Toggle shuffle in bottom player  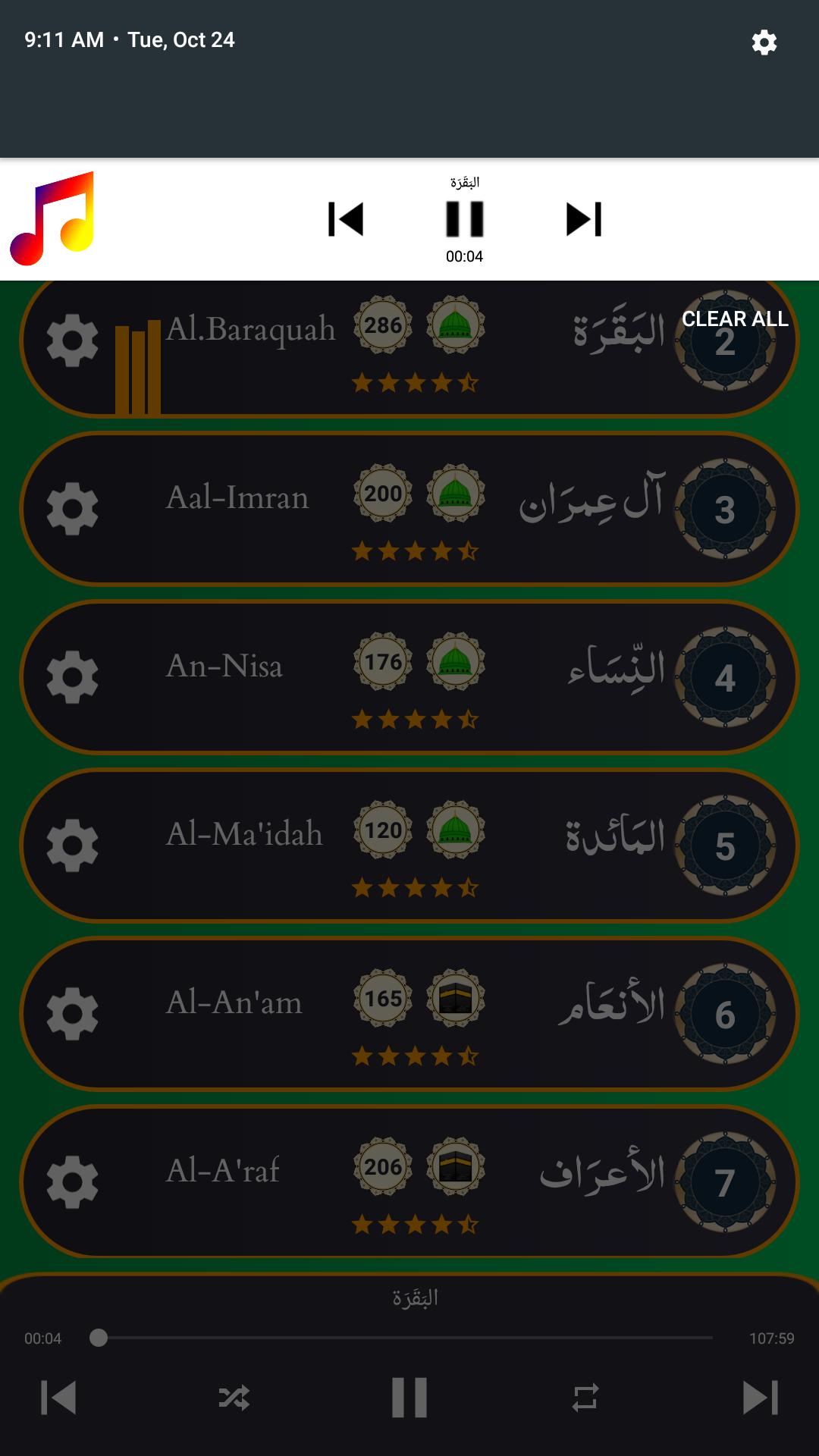pyautogui.click(x=234, y=1398)
